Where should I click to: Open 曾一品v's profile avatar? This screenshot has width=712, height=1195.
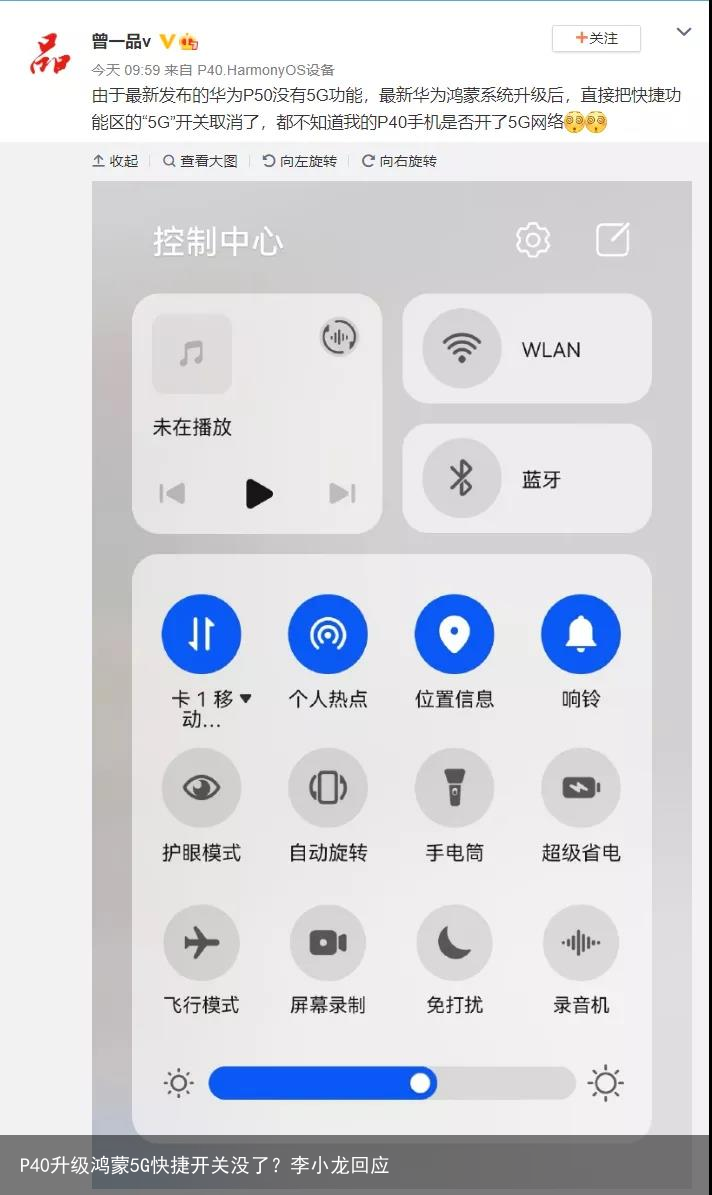pyautogui.click(x=50, y=53)
